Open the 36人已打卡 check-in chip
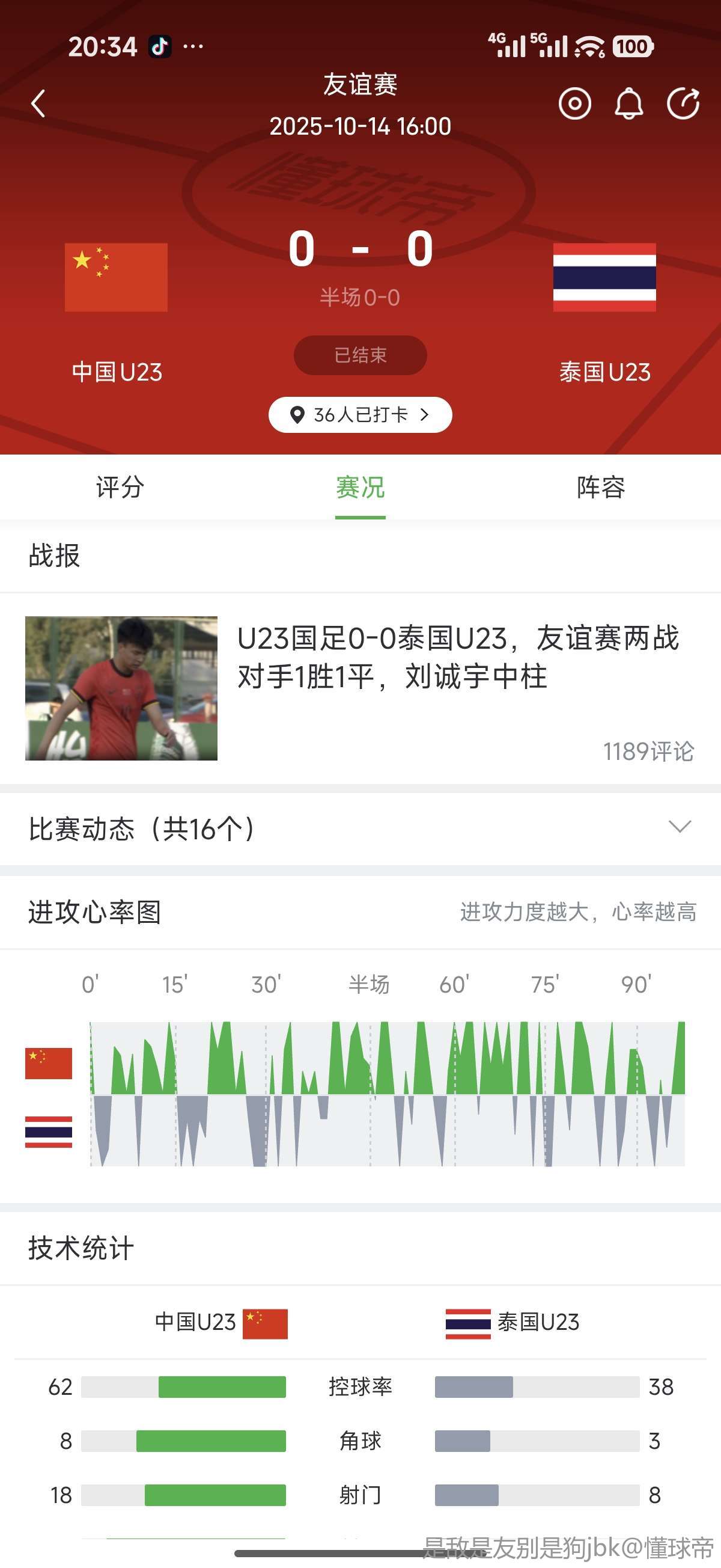 coord(360,415)
